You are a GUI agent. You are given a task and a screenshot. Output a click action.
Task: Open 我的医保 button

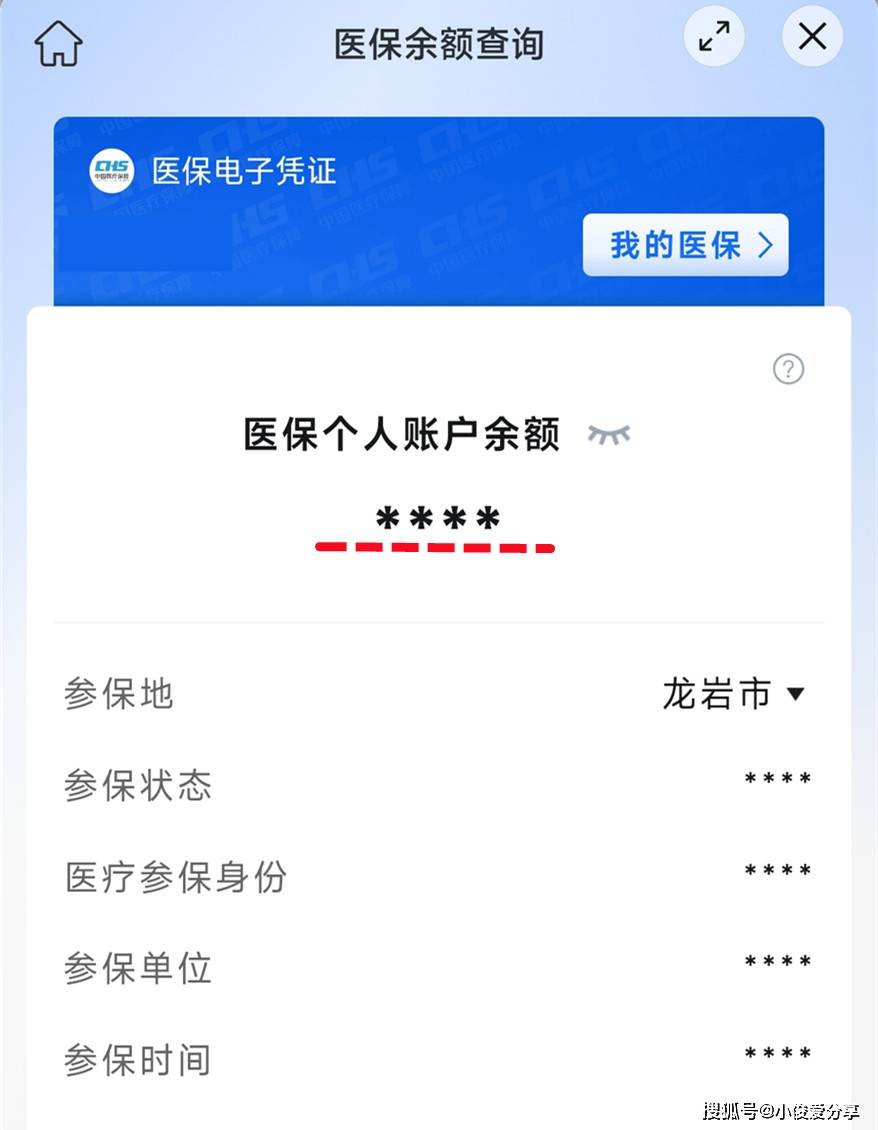point(686,245)
